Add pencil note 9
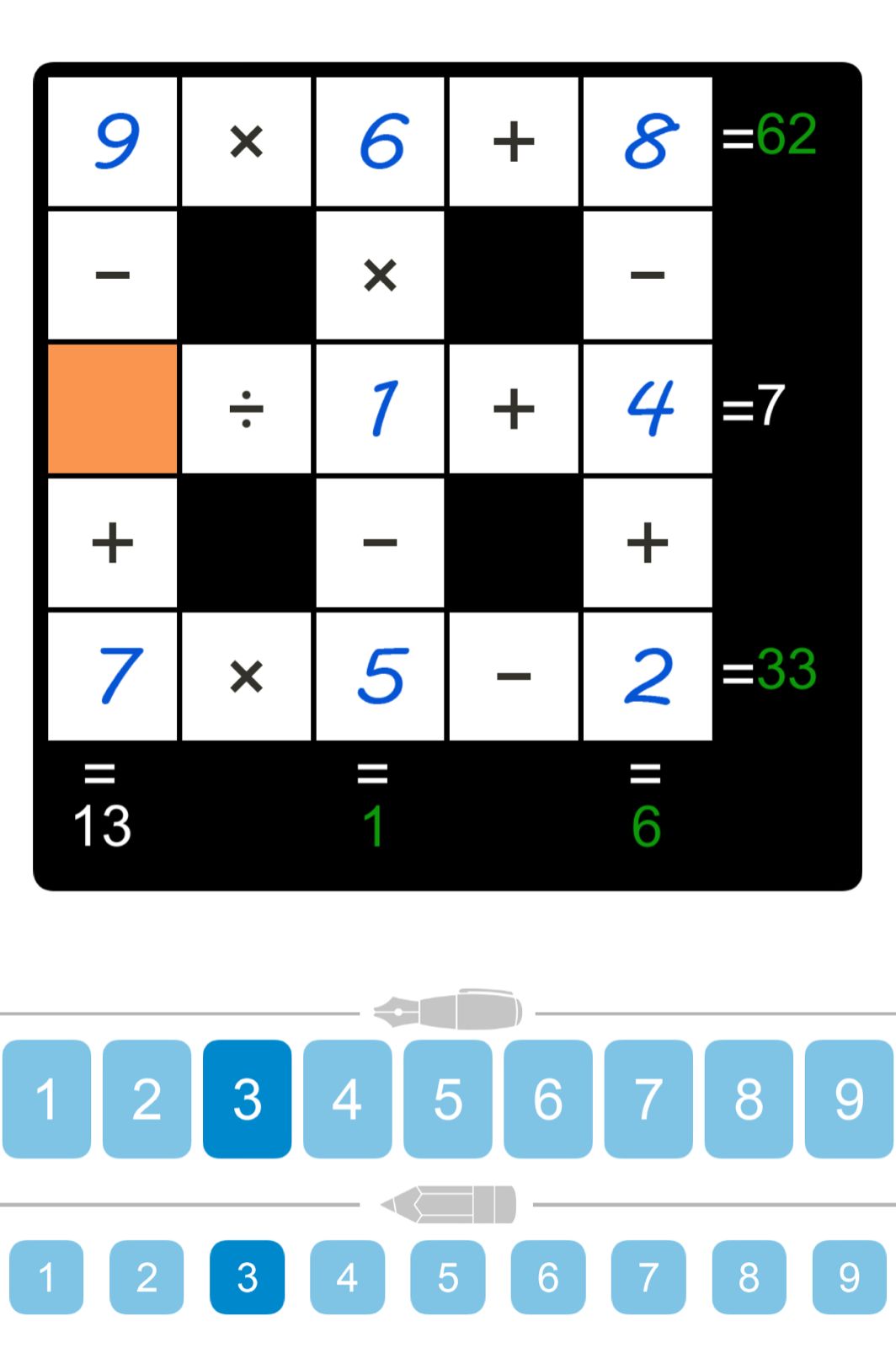This screenshot has width=896, height=1348. [x=848, y=1277]
